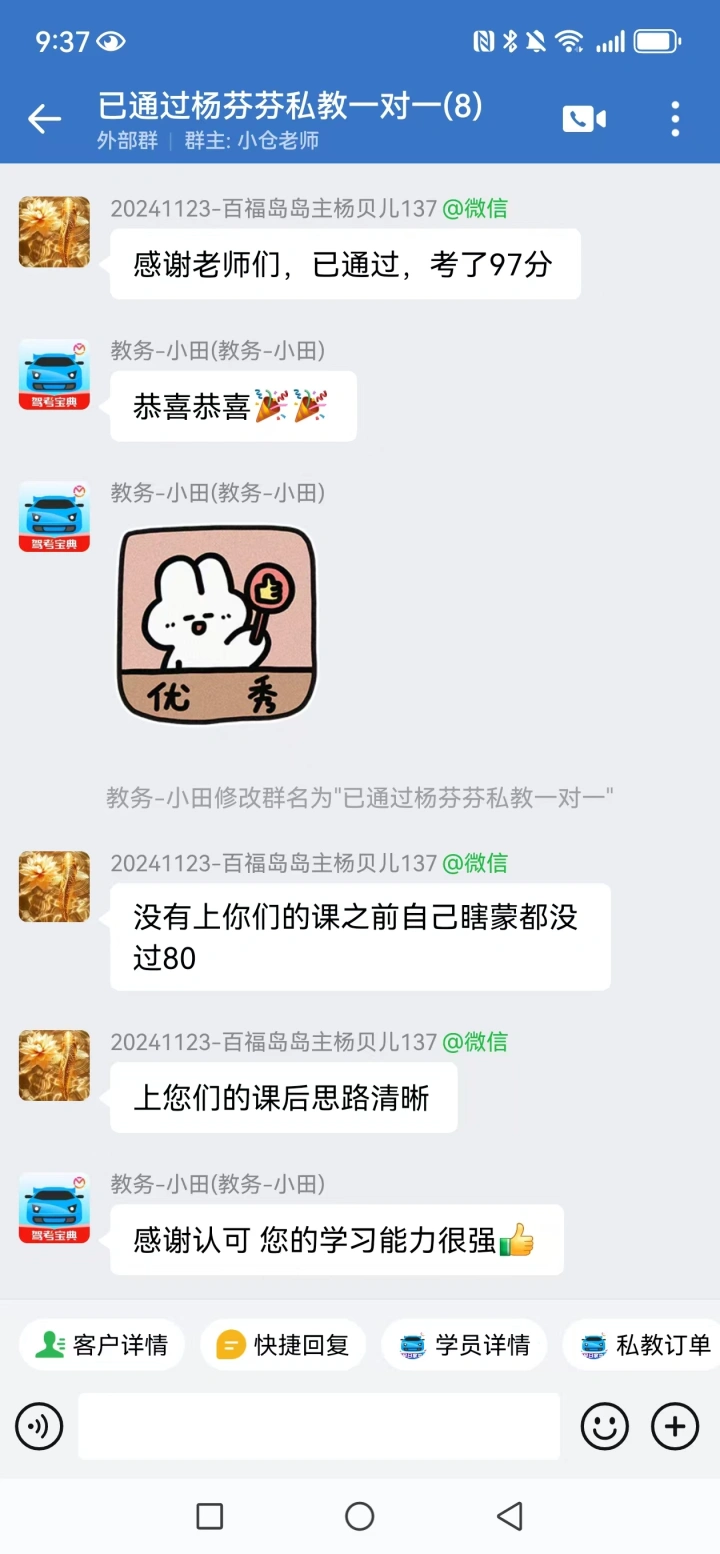Go back using the header arrow
The image size is (720, 1554).
[x=44, y=119]
